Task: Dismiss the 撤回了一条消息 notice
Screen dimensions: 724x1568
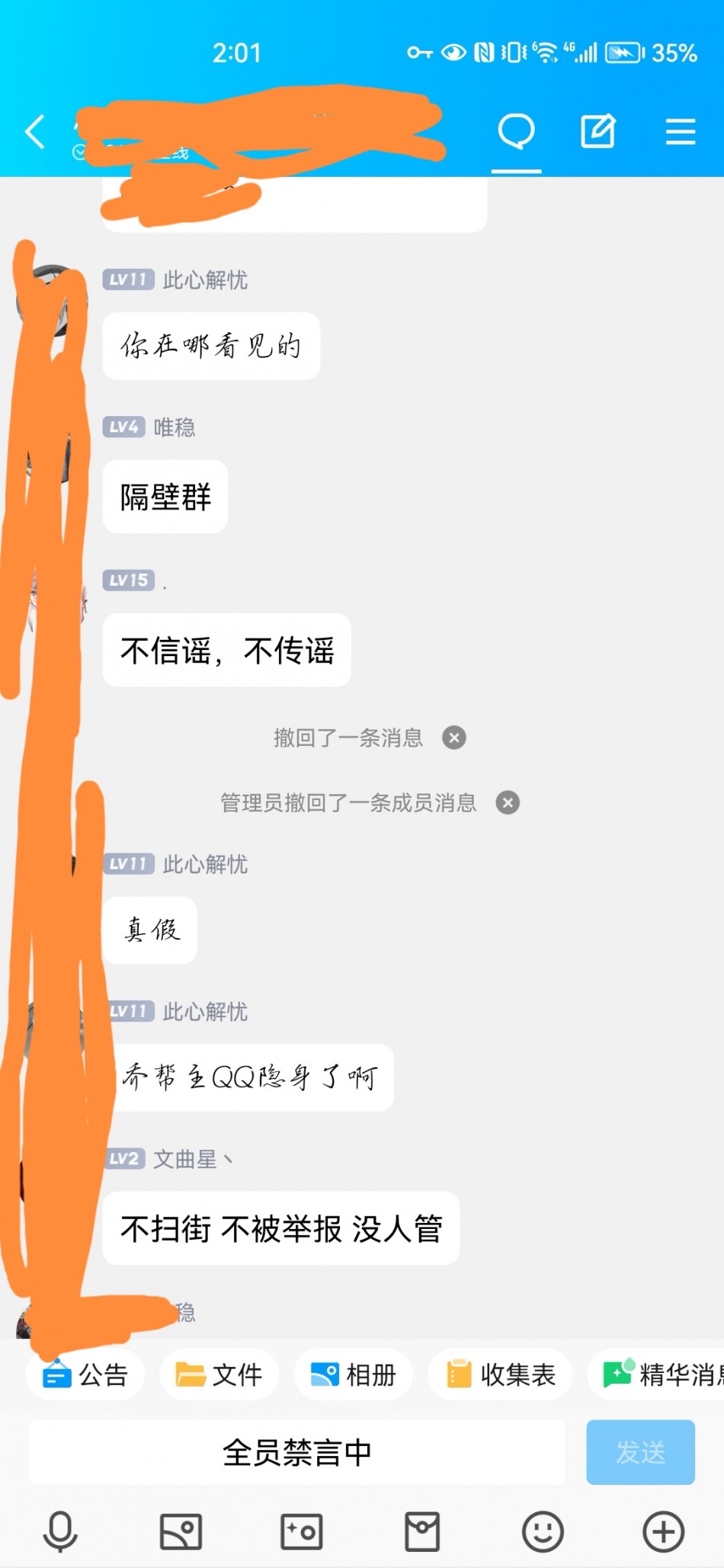Action: click(454, 738)
